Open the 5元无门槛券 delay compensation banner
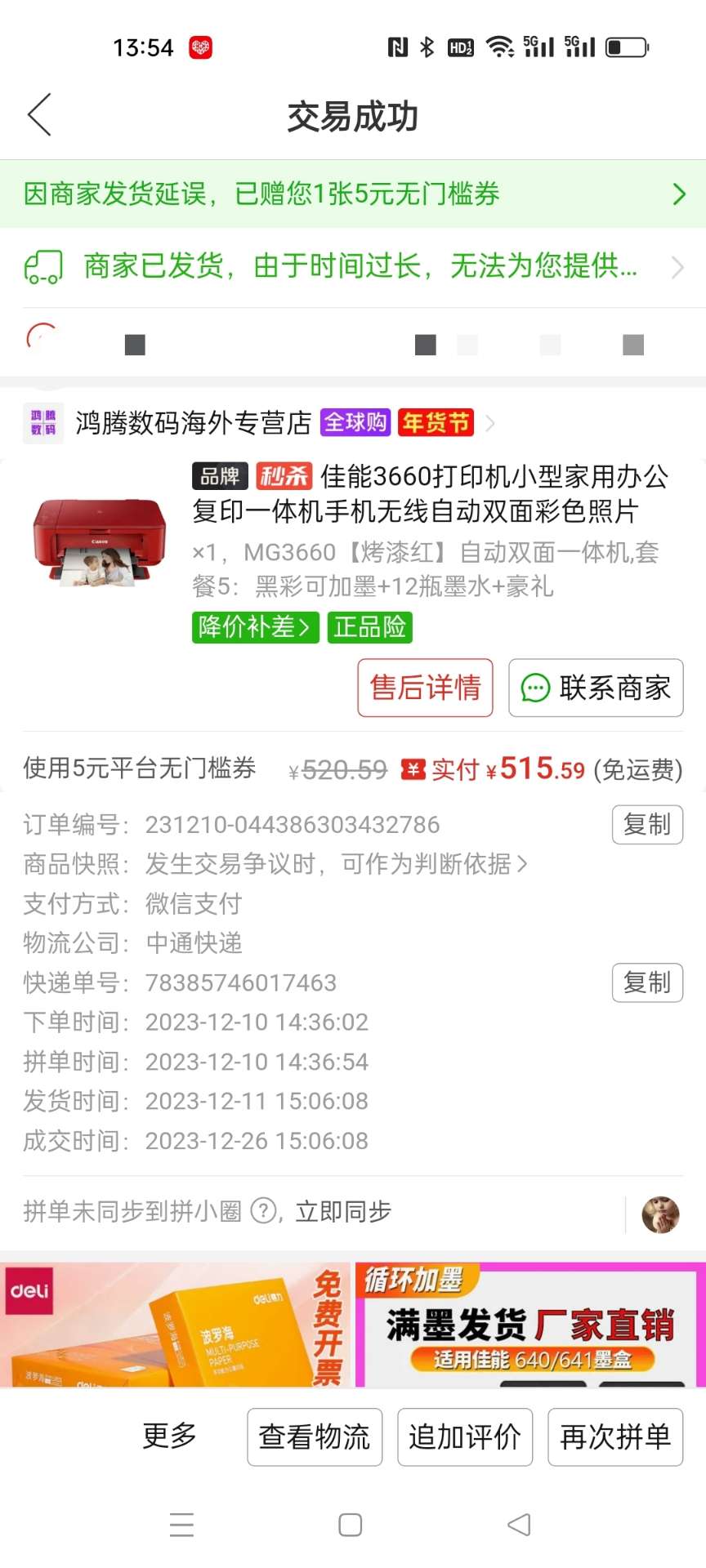Image resolution: width=706 pixels, height=1568 pixels. coord(353,194)
